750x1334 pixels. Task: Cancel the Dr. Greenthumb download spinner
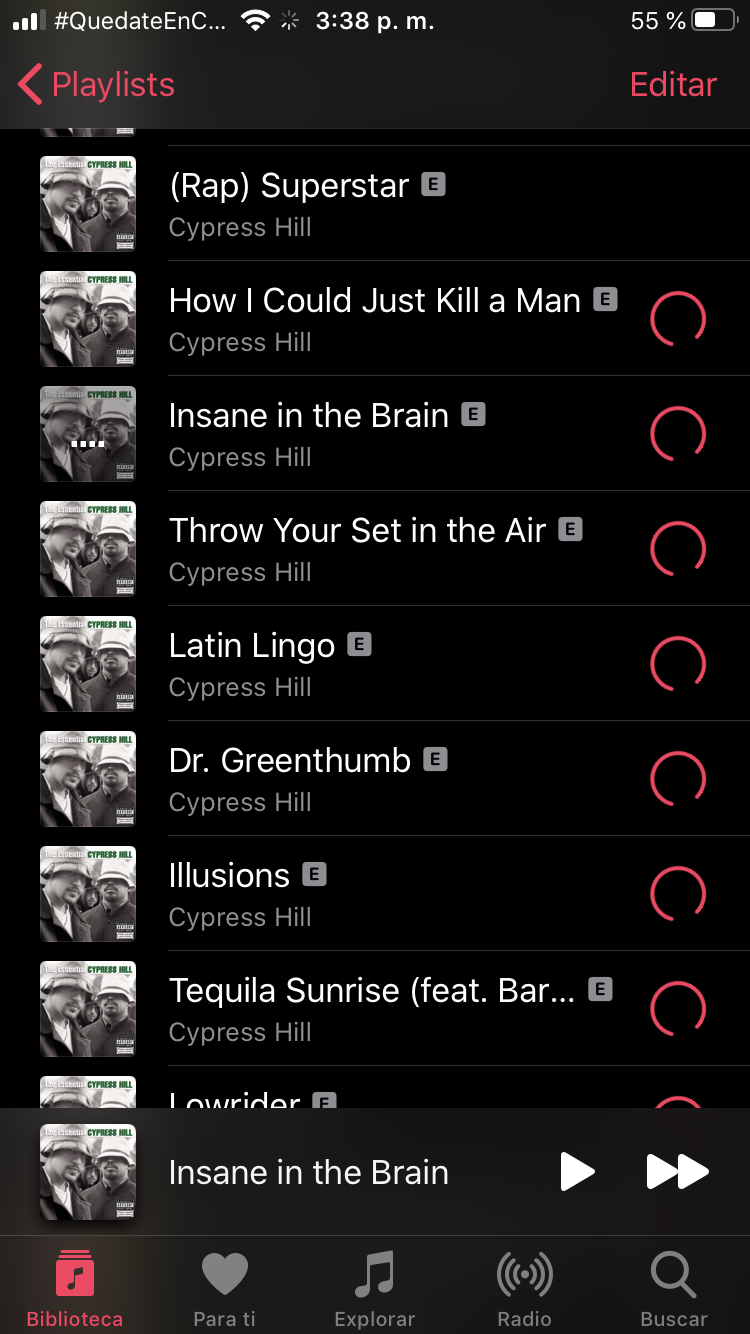tap(678, 779)
